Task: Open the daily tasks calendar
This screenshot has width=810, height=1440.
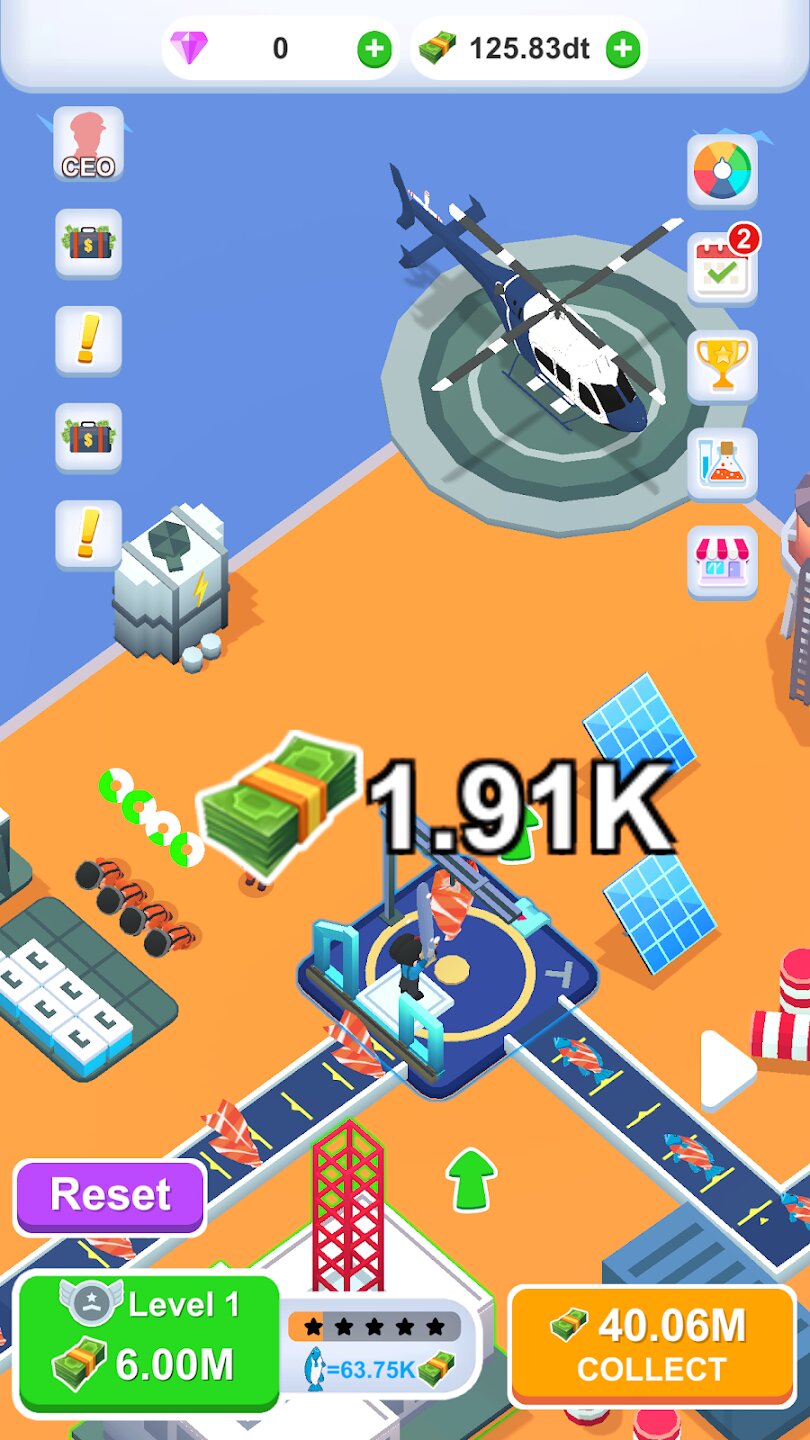Action: [x=721, y=268]
